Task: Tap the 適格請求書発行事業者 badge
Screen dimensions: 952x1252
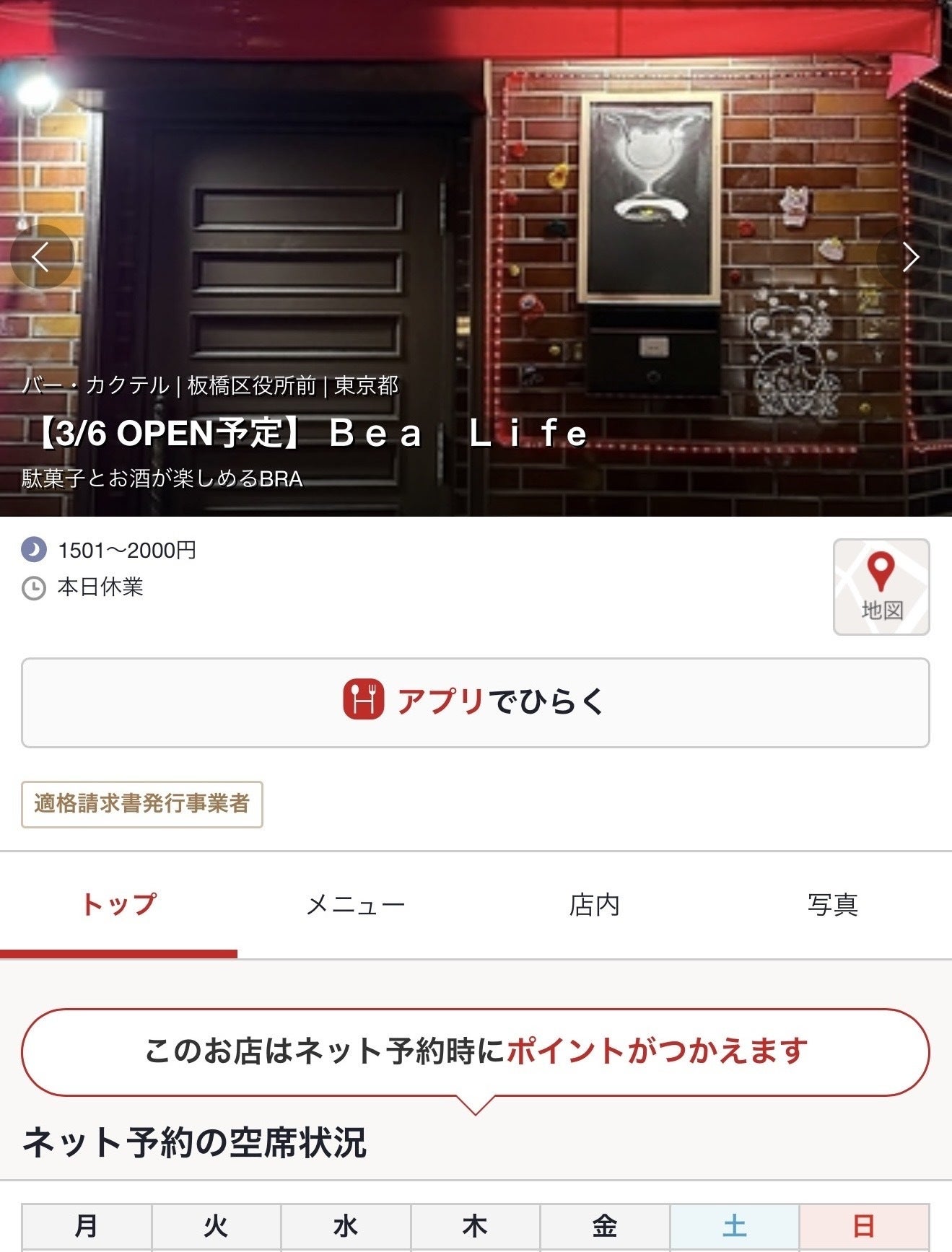Action: [x=141, y=804]
